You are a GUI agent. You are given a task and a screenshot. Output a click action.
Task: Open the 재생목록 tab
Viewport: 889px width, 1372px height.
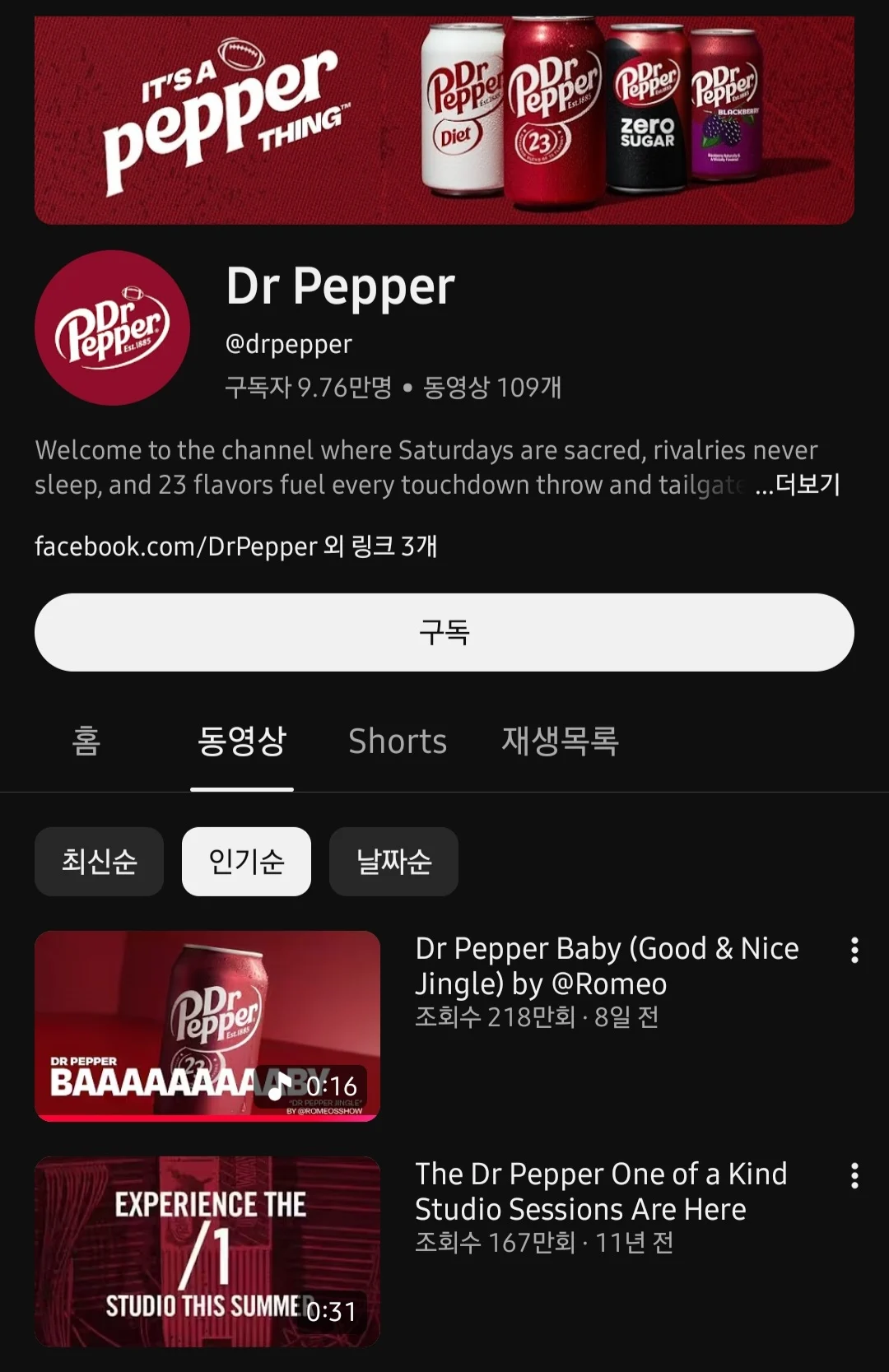[x=560, y=741]
